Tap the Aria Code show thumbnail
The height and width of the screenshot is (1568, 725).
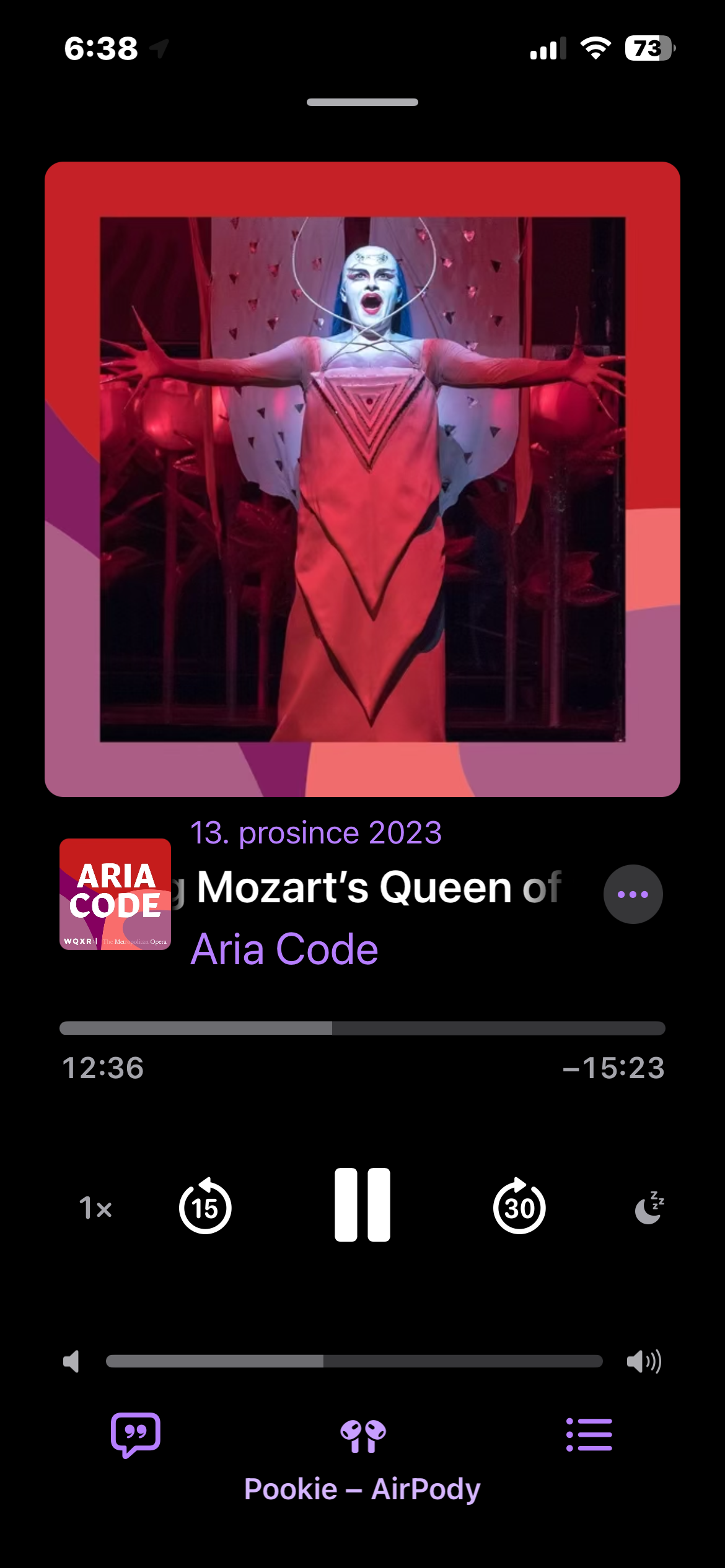pos(115,894)
